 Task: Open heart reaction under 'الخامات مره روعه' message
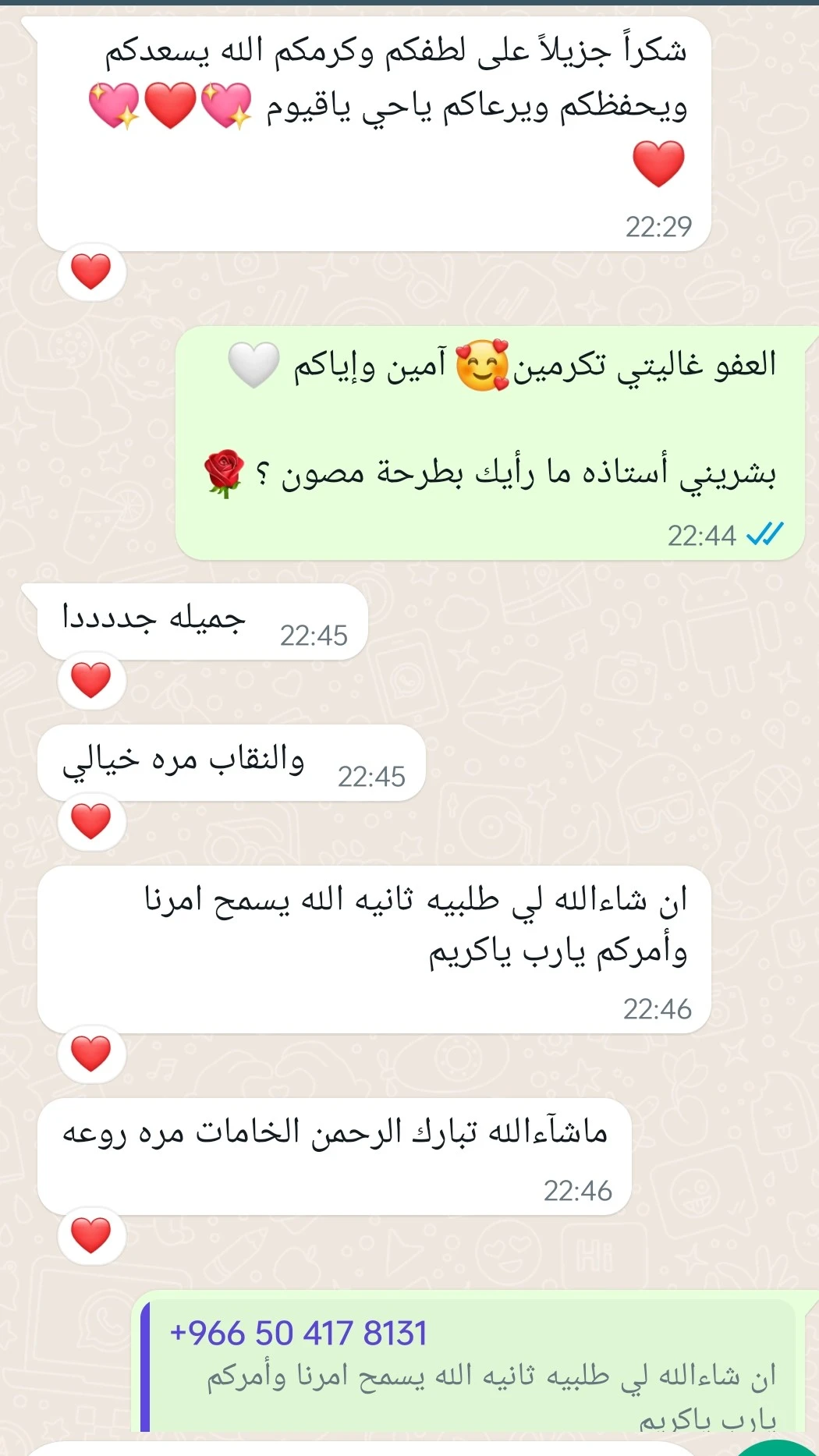91,1235
